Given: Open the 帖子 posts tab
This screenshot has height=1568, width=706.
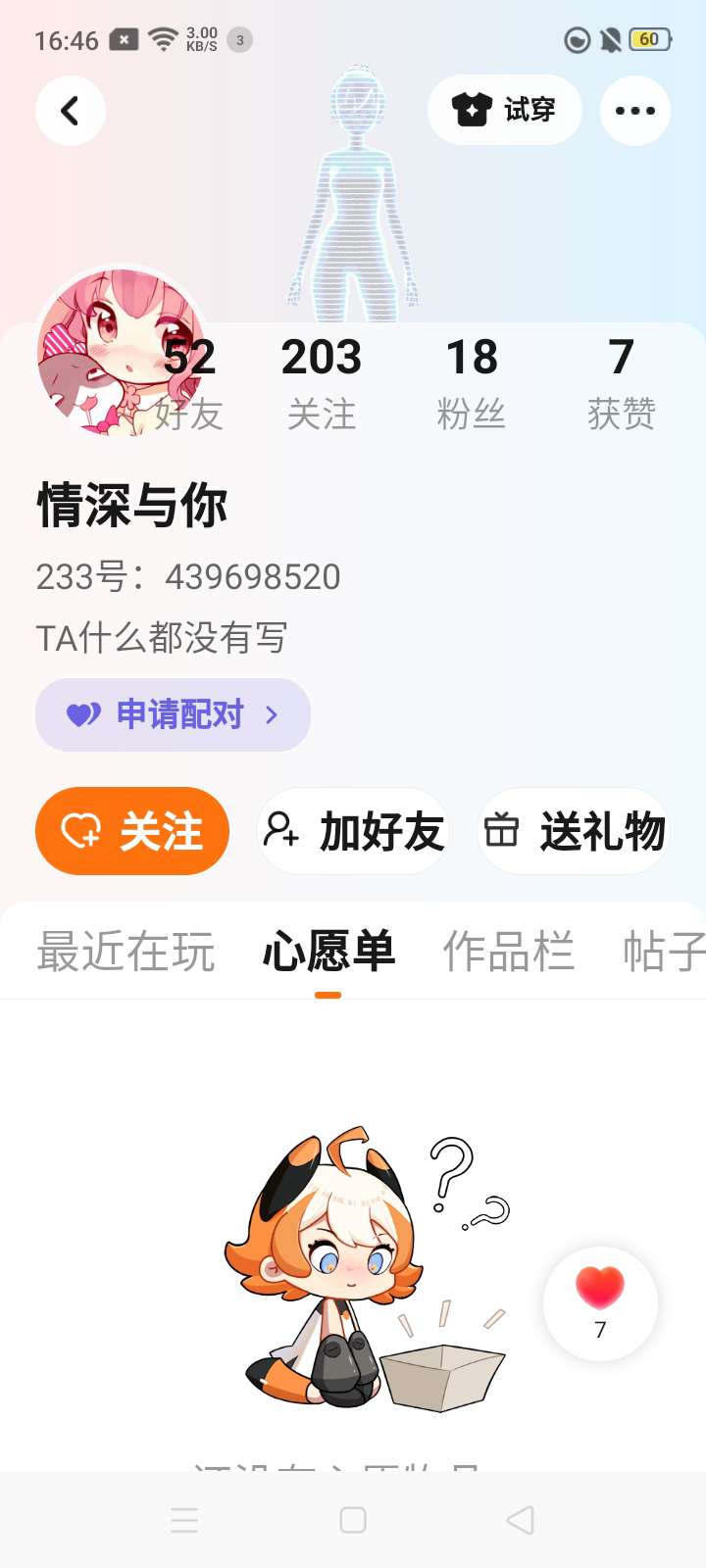Looking at the screenshot, I should (663, 952).
